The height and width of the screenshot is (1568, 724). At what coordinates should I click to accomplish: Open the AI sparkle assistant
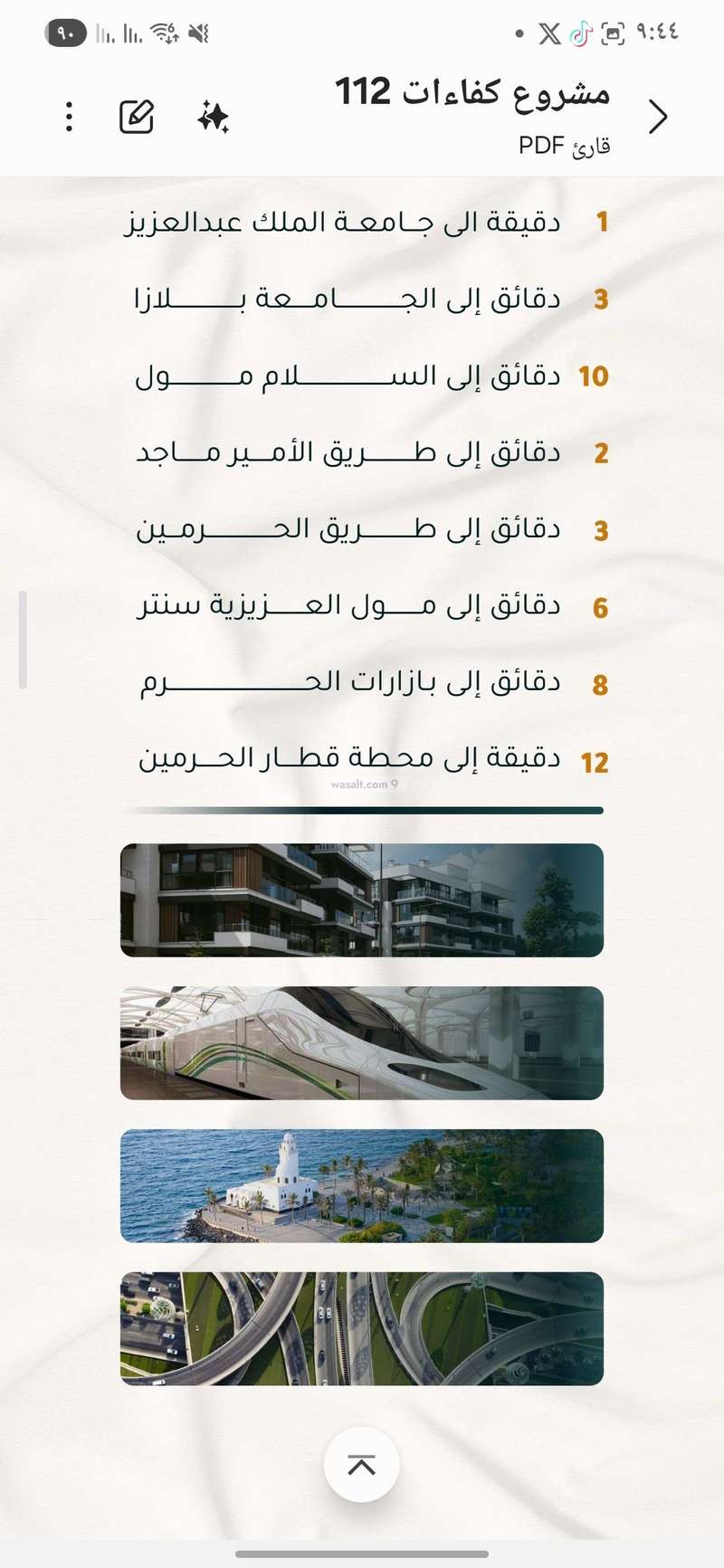point(213,118)
